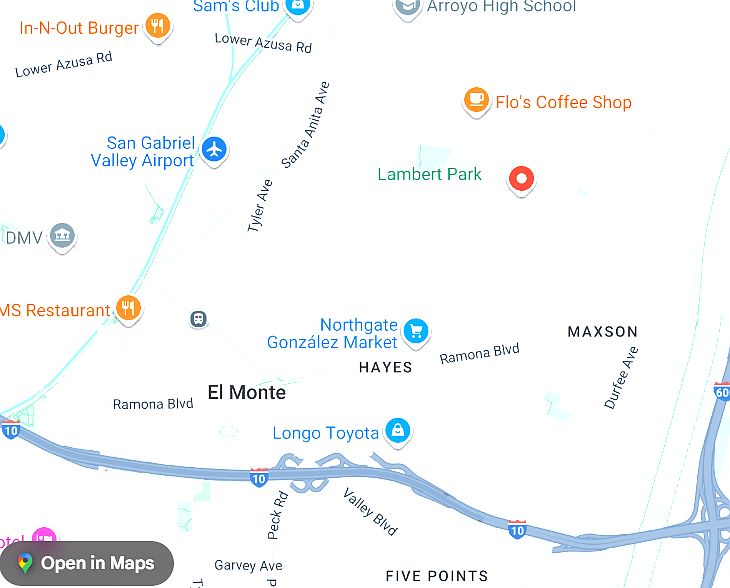
Task: Select the In-N-Out Burger place marker
Action: 157,27
